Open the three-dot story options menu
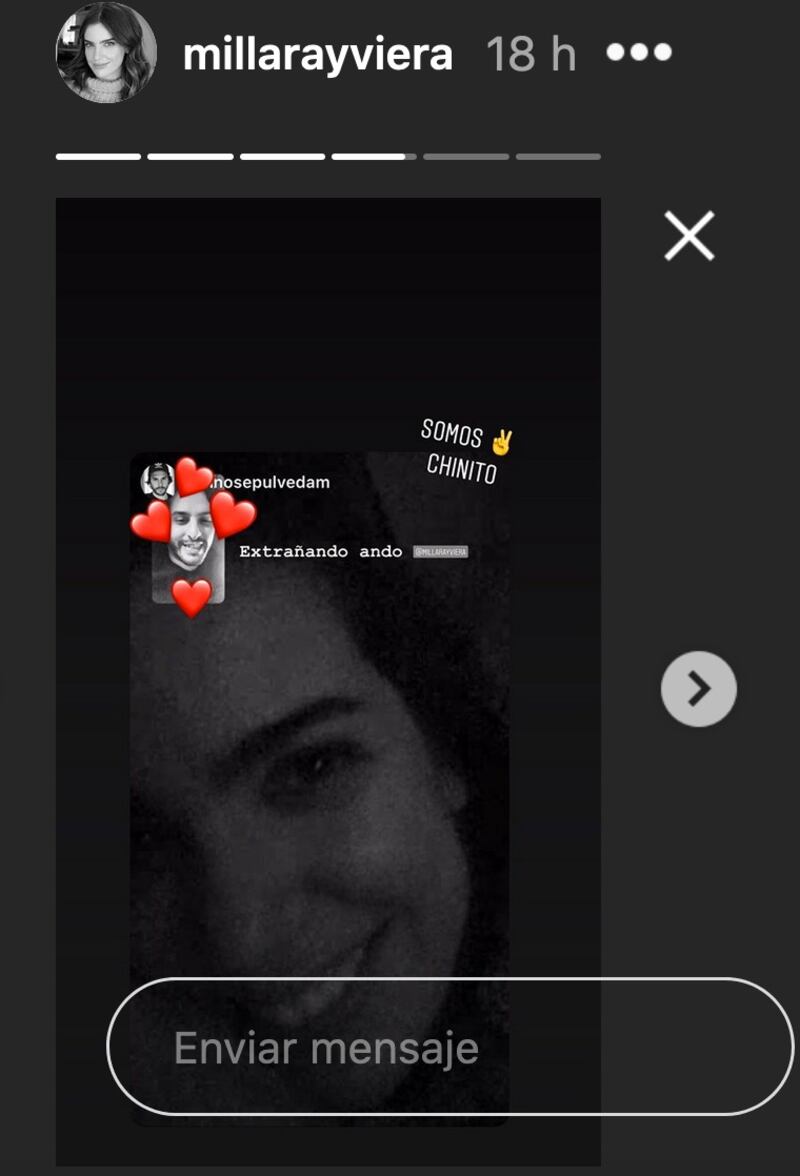Viewport: 800px width, 1176px height. coord(639,53)
